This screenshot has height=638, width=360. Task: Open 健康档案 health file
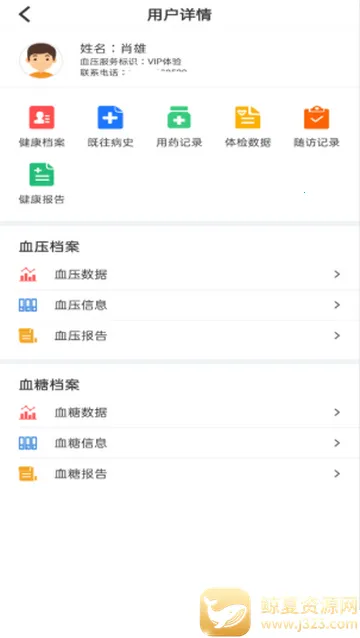click(x=41, y=127)
